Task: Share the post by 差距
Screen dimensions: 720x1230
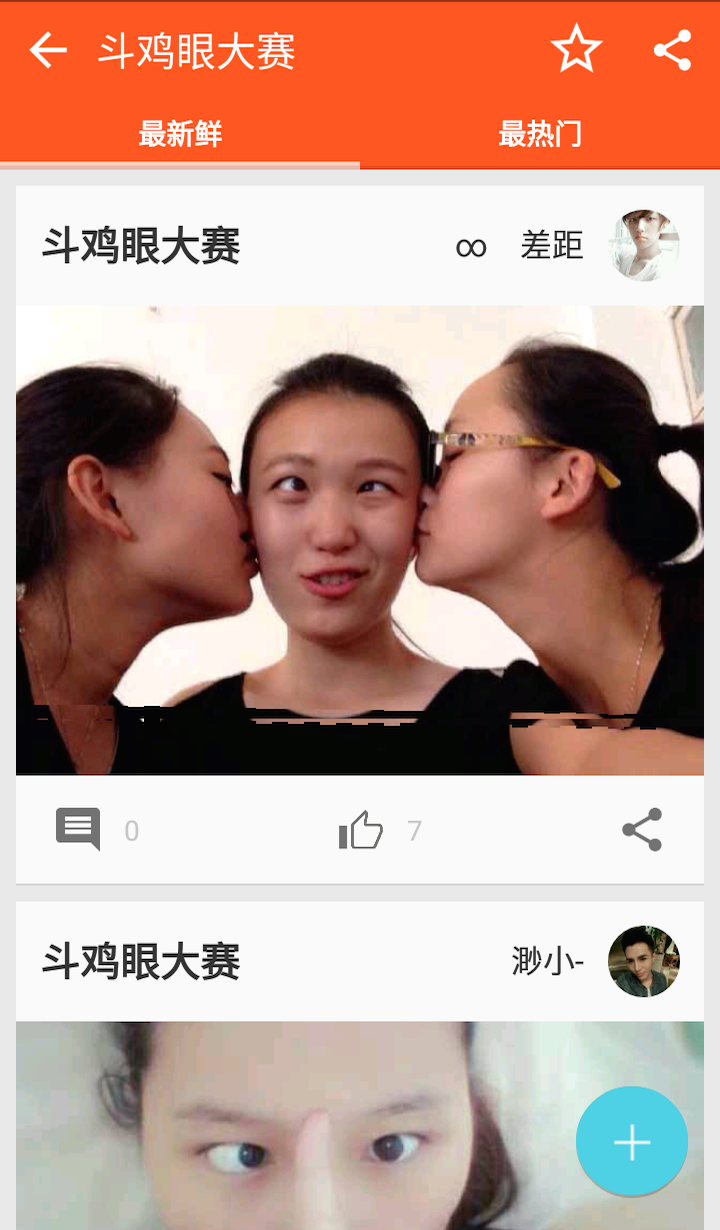Action: [x=642, y=830]
